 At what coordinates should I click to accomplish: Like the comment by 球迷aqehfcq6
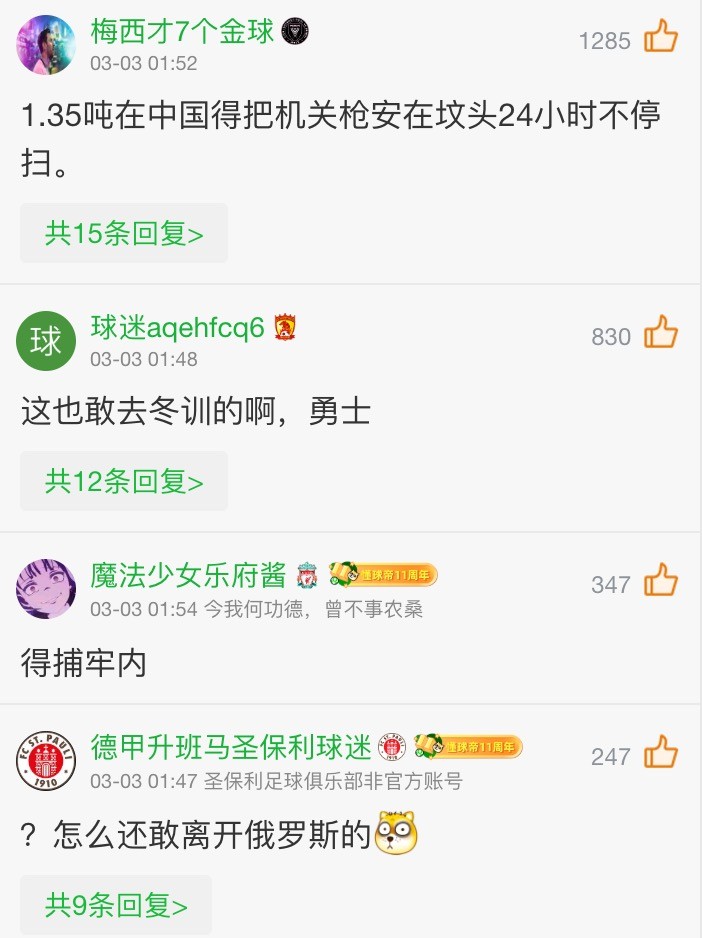[x=660, y=334]
